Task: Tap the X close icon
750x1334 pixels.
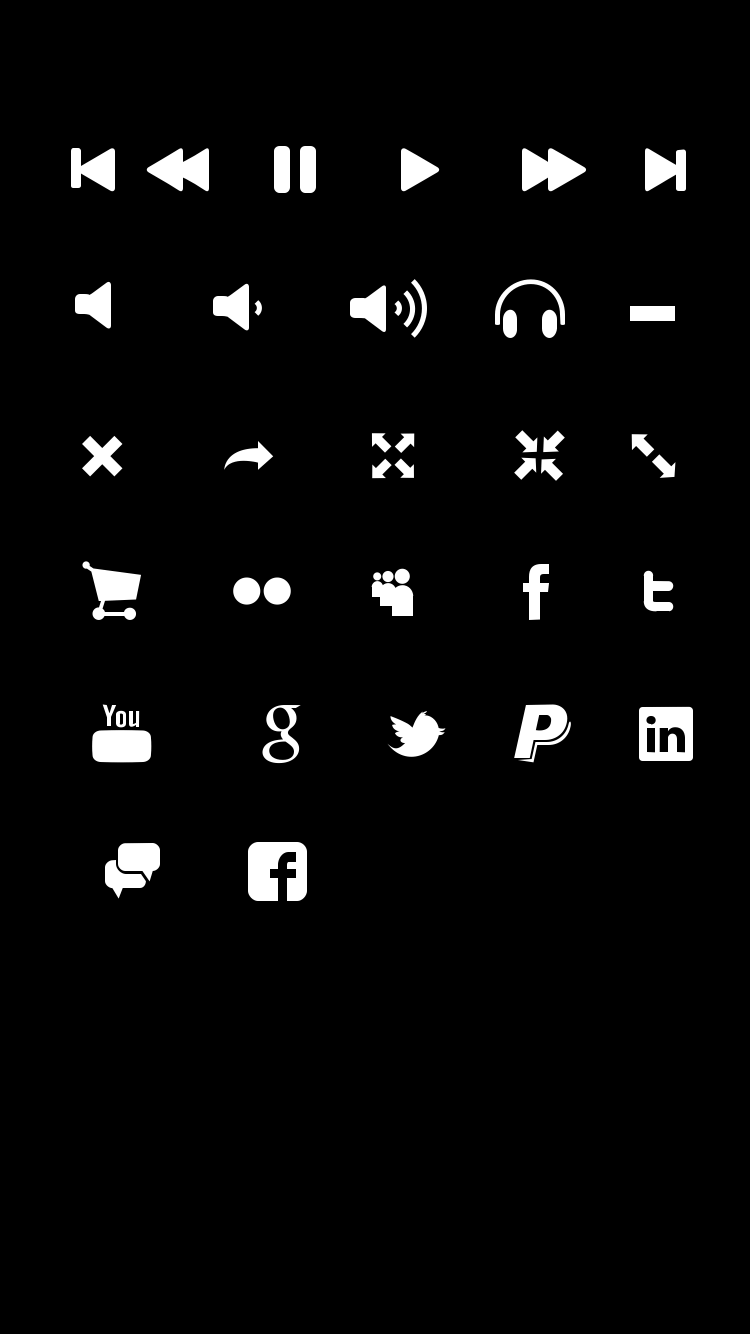Action: [x=102, y=456]
